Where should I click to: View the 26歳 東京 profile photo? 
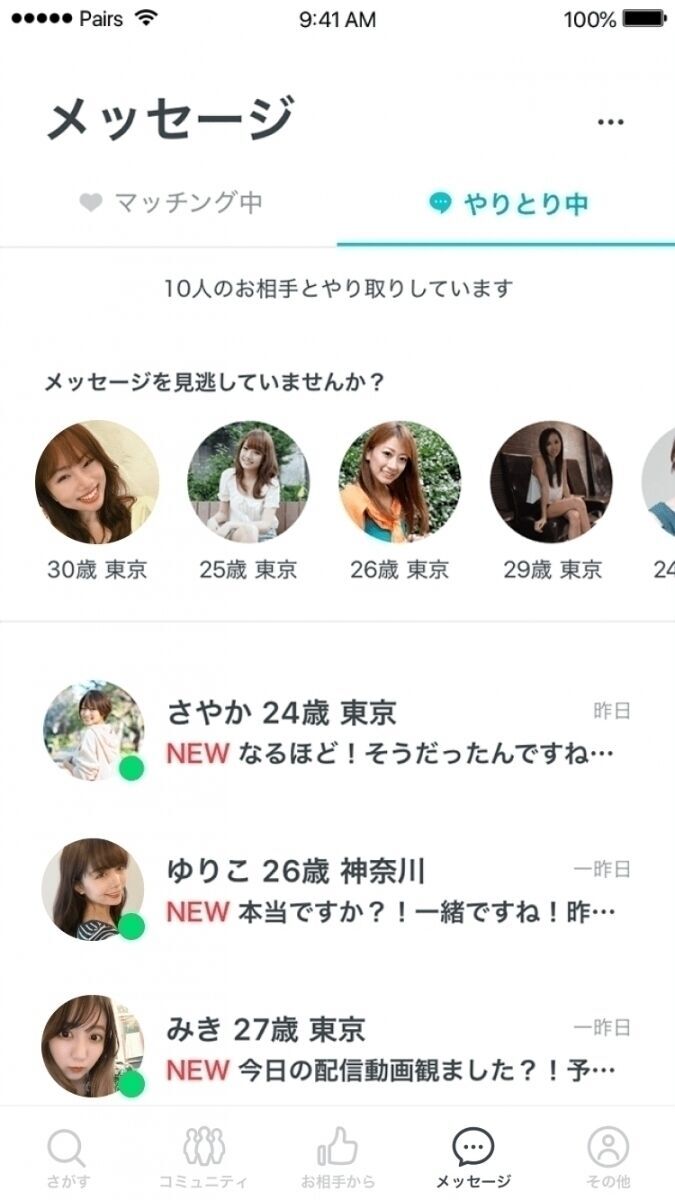pos(400,482)
